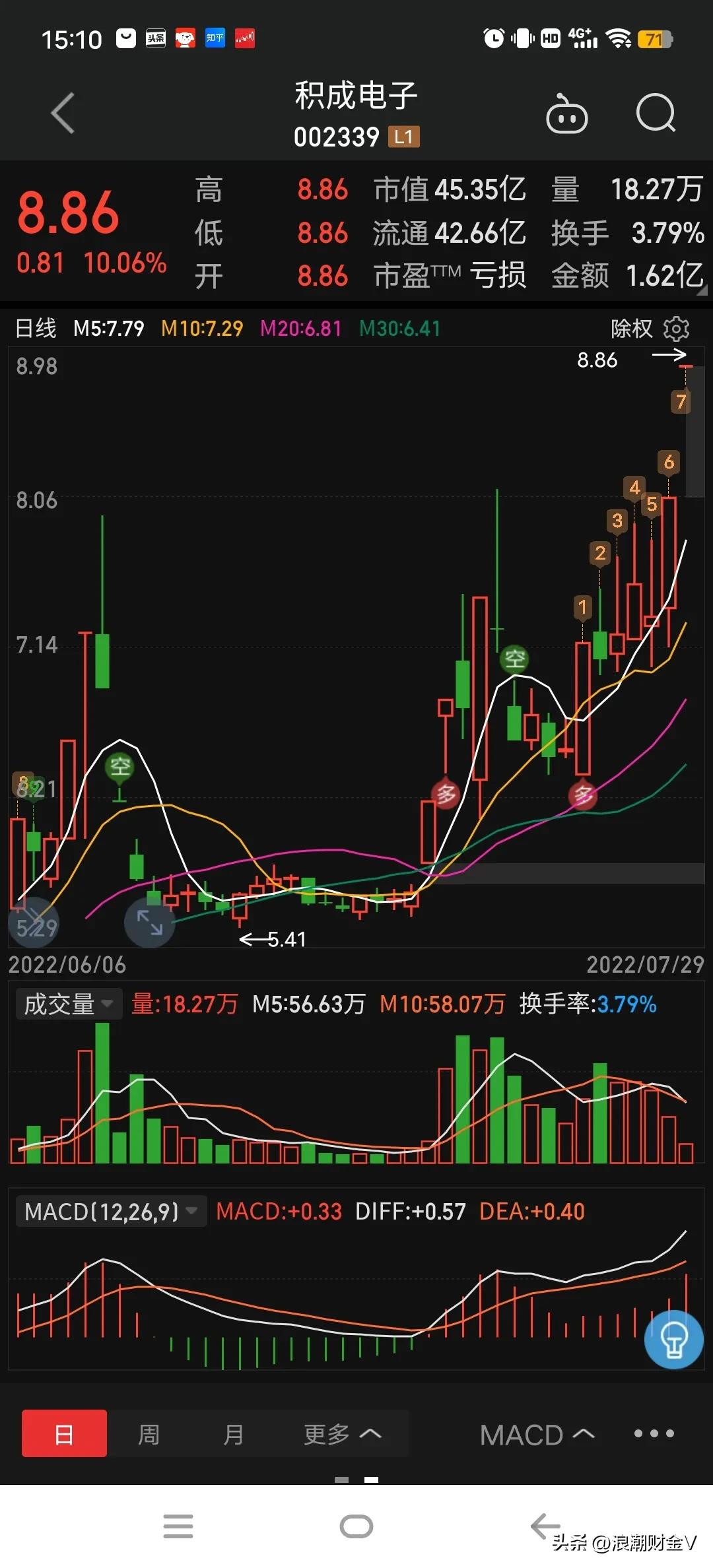713x1568 pixels.
Task: Tap the fullscreen expand arrows on the chart
Action: coord(149,923)
